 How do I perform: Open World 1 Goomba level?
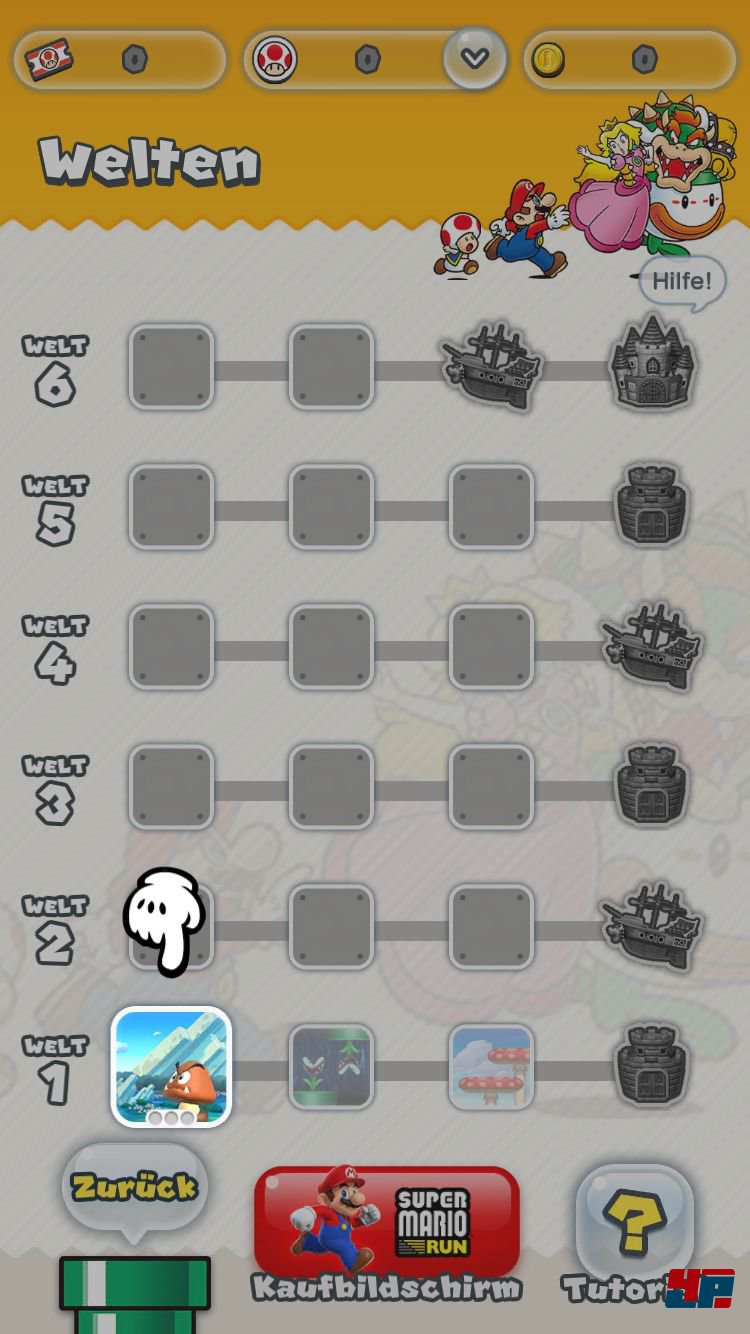(x=171, y=1066)
